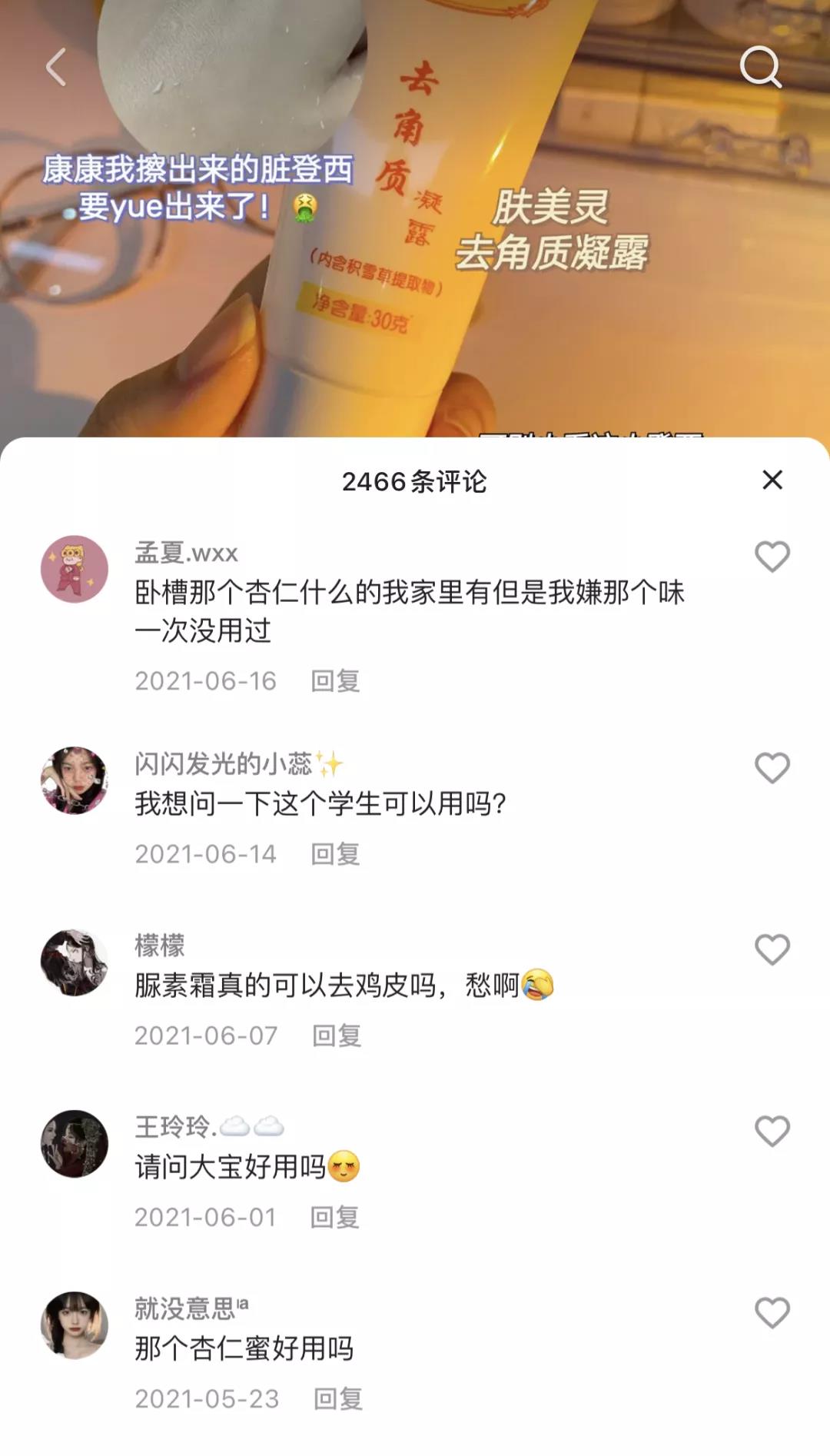Screen dimensions: 830x1456
Task: Reply to 闪闪发光的小蕊's question
Action: point(335,854)
